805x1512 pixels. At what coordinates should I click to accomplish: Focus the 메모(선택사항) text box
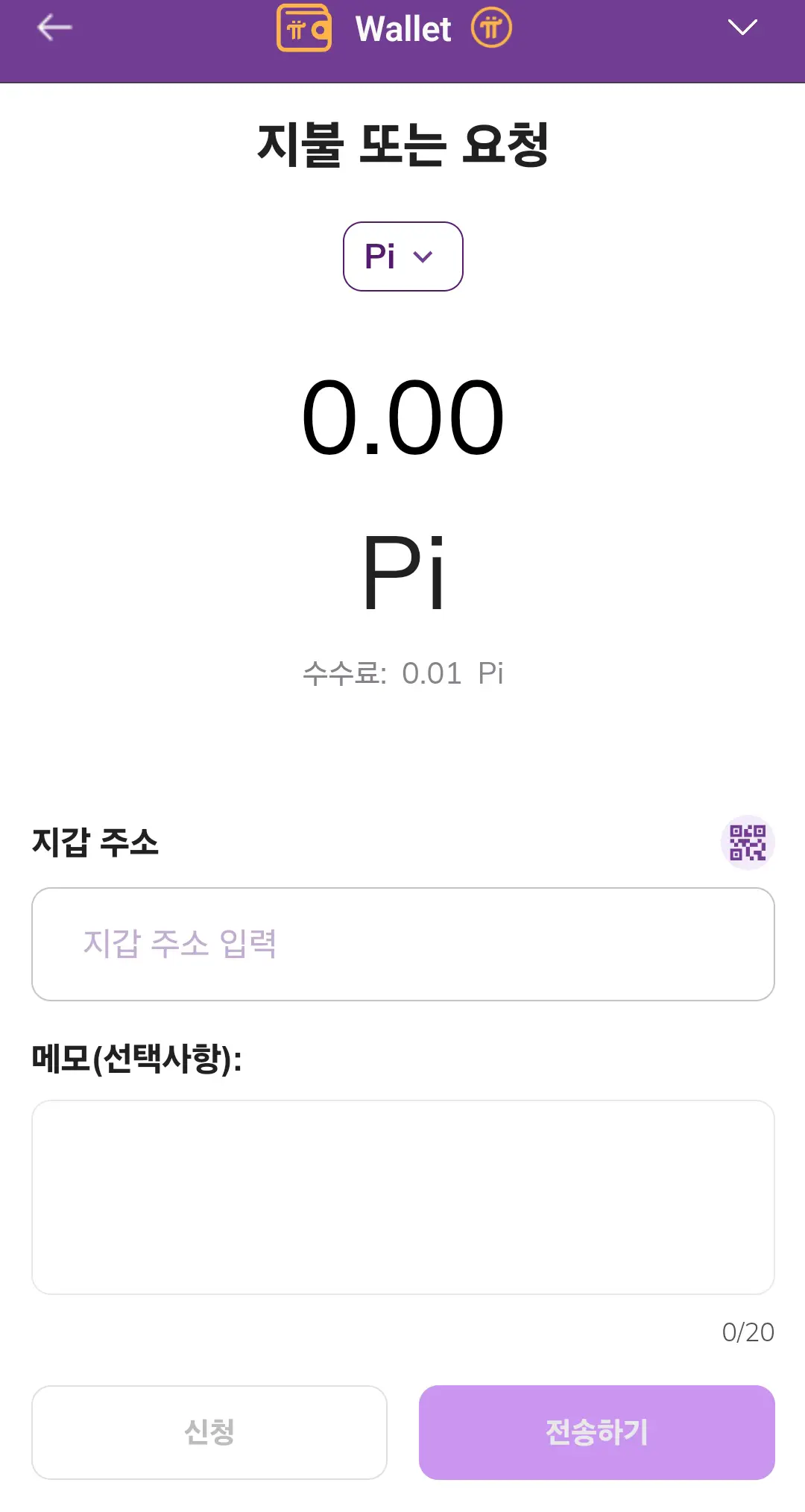tap(402, 1197)
